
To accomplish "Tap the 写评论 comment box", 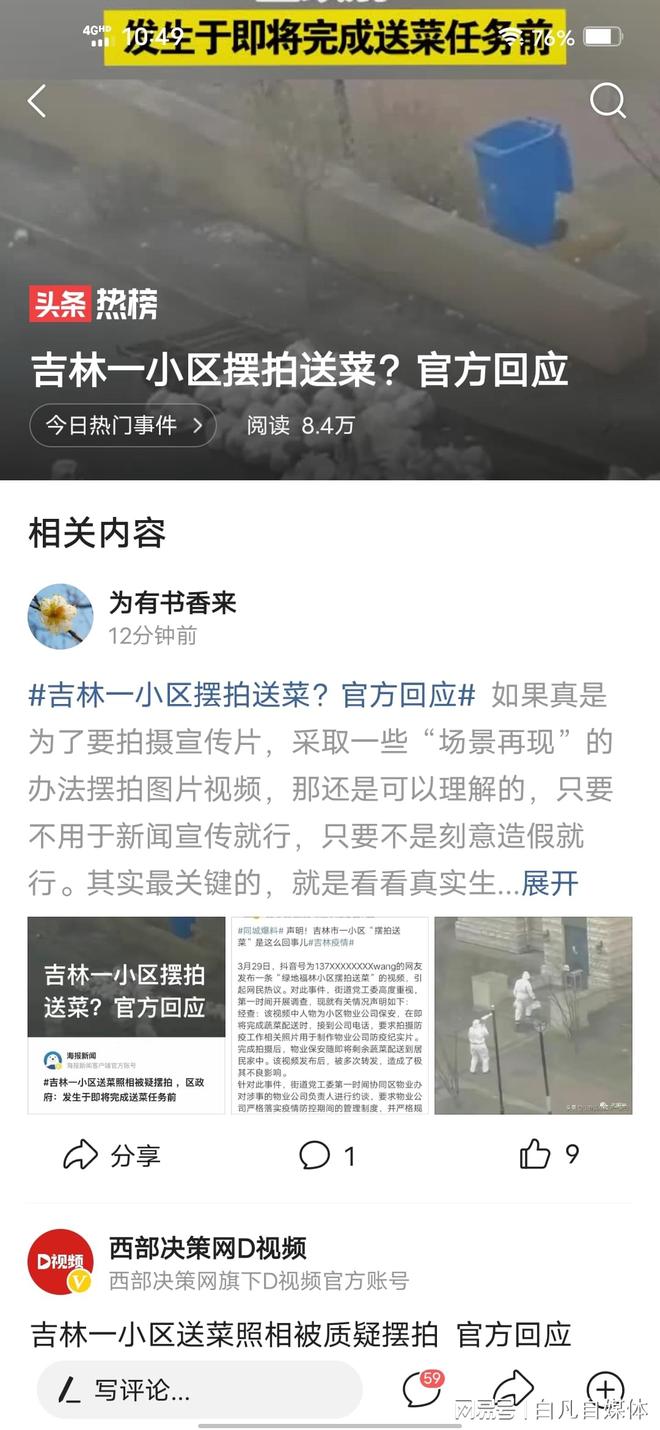I will [x=199, y=1390].
